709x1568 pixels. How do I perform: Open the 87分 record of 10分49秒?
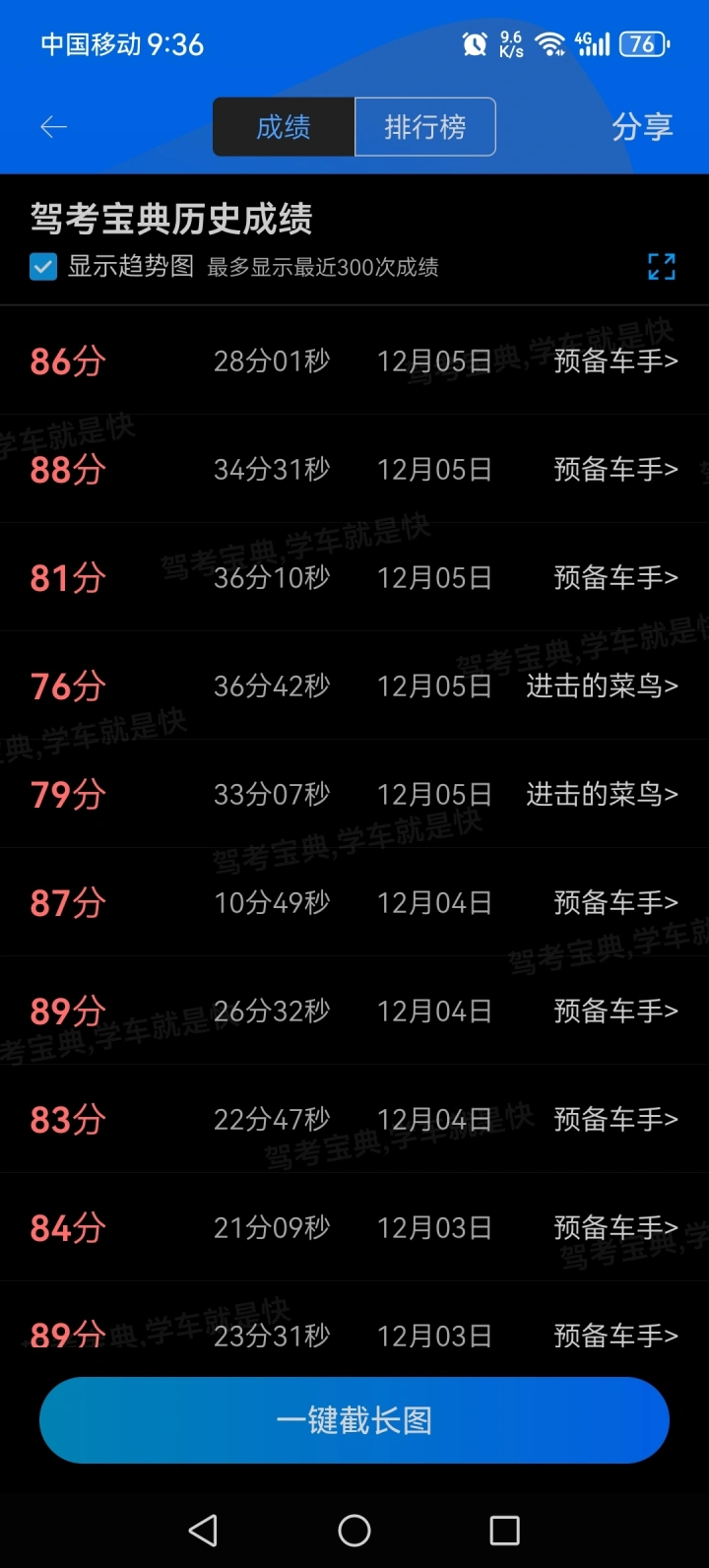tap(354, 902)
